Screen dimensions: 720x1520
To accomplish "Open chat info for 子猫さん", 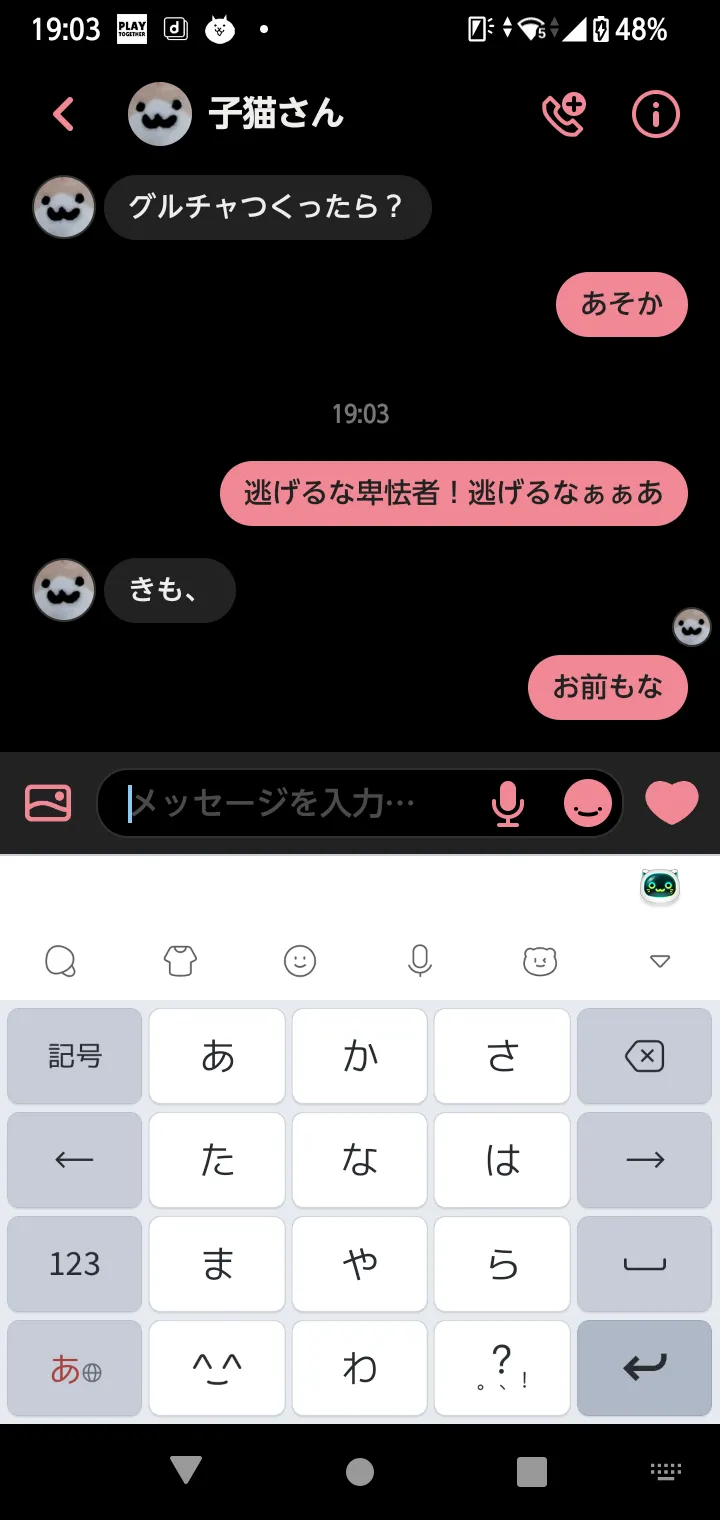I will click(655, 115).
